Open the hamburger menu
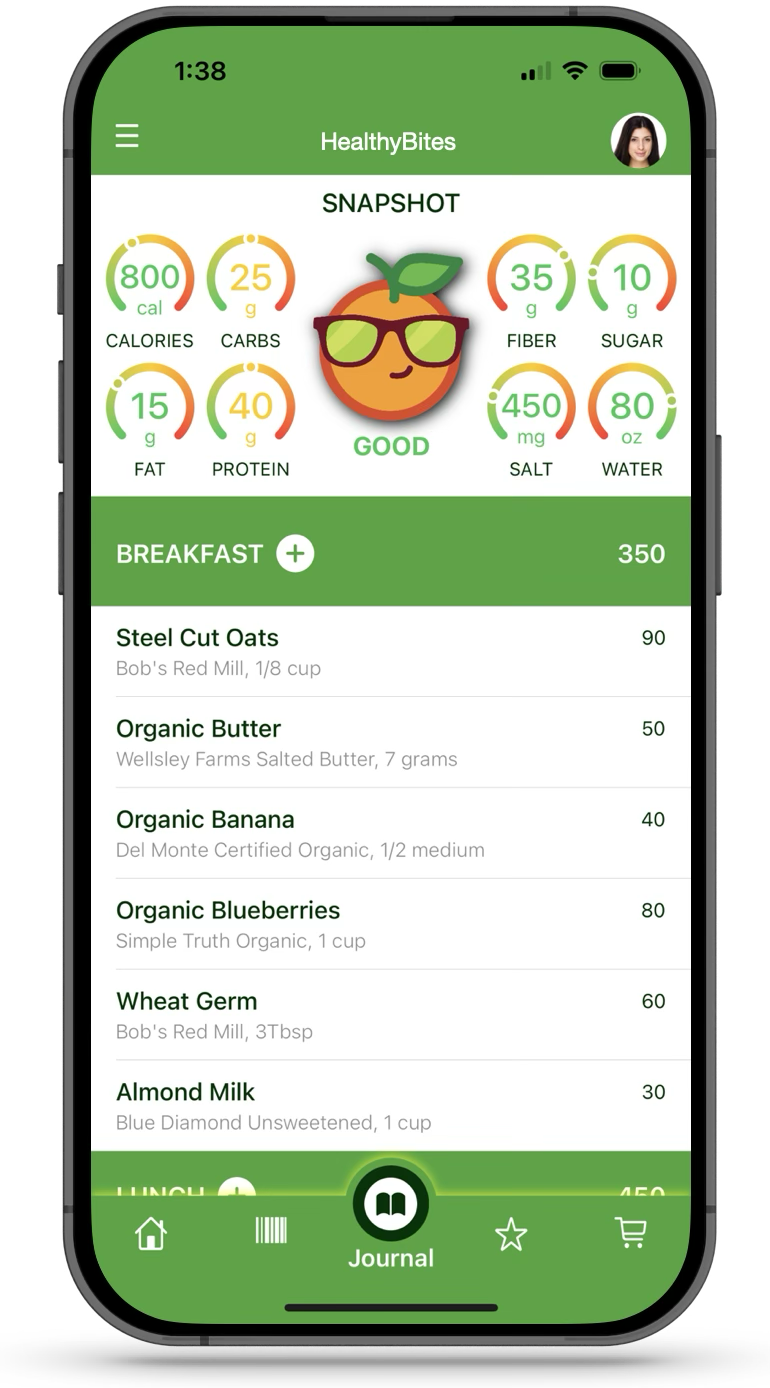Screen dimensions: 770x1388 pyautogui.click(x=127, y=136)
